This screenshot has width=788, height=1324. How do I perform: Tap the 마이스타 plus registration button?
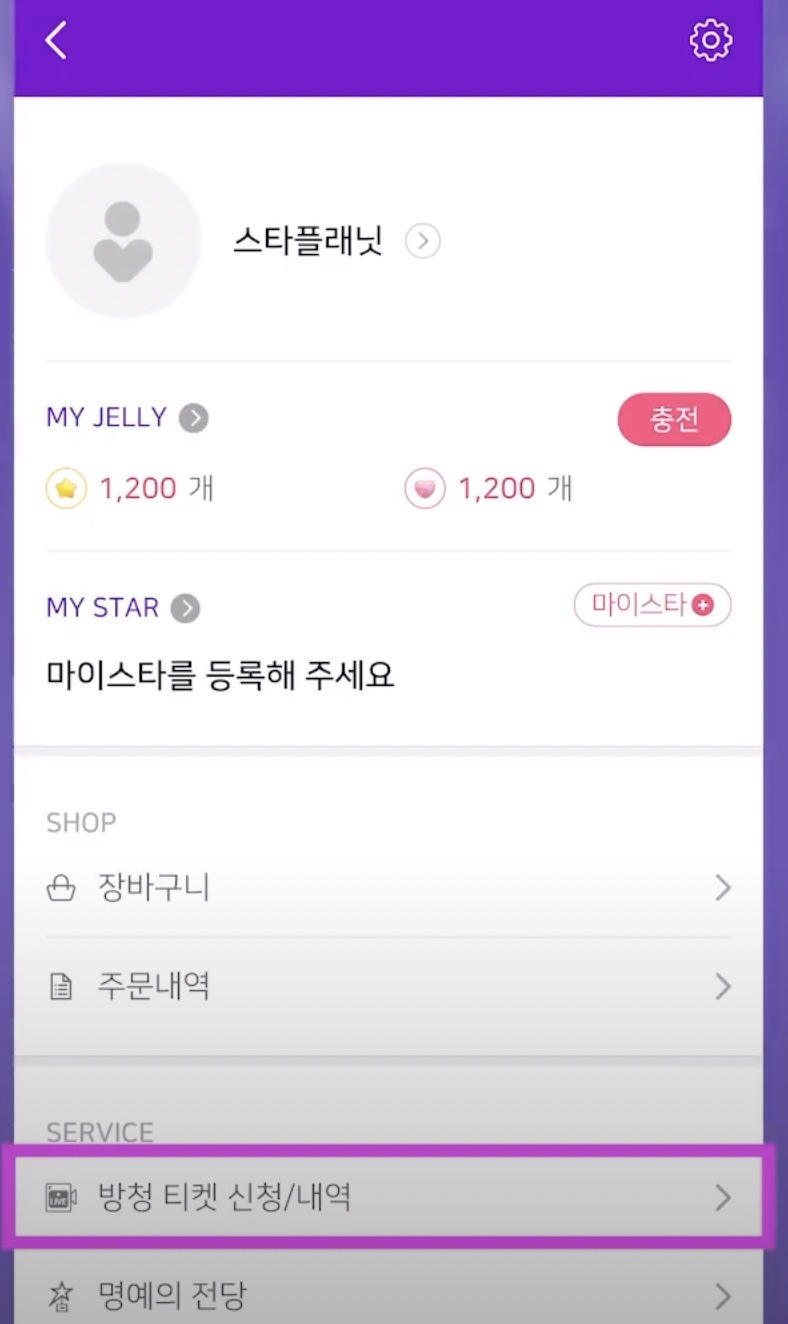(x=651, y=605)
